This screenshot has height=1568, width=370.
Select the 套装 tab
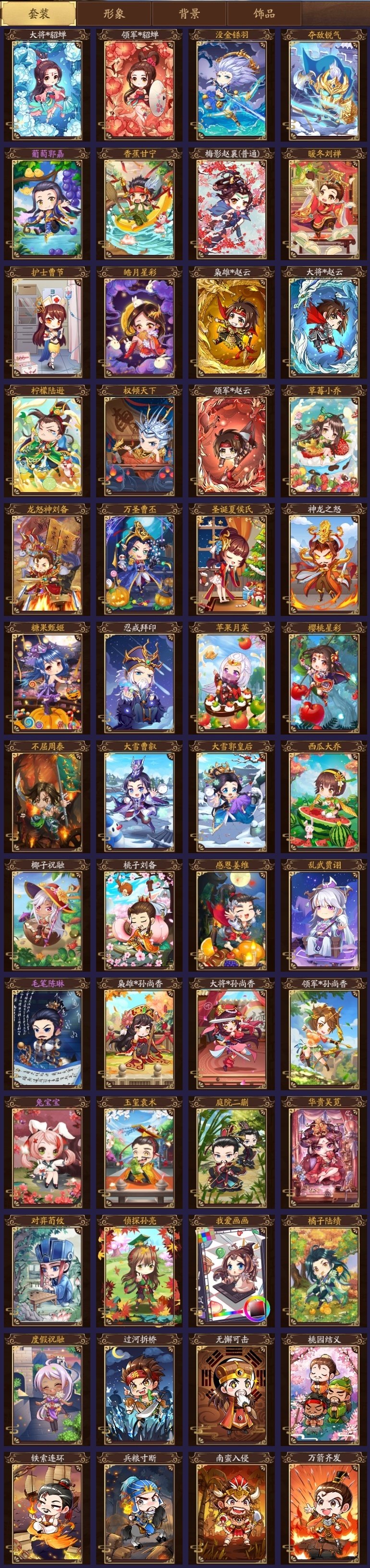(39, 13)
